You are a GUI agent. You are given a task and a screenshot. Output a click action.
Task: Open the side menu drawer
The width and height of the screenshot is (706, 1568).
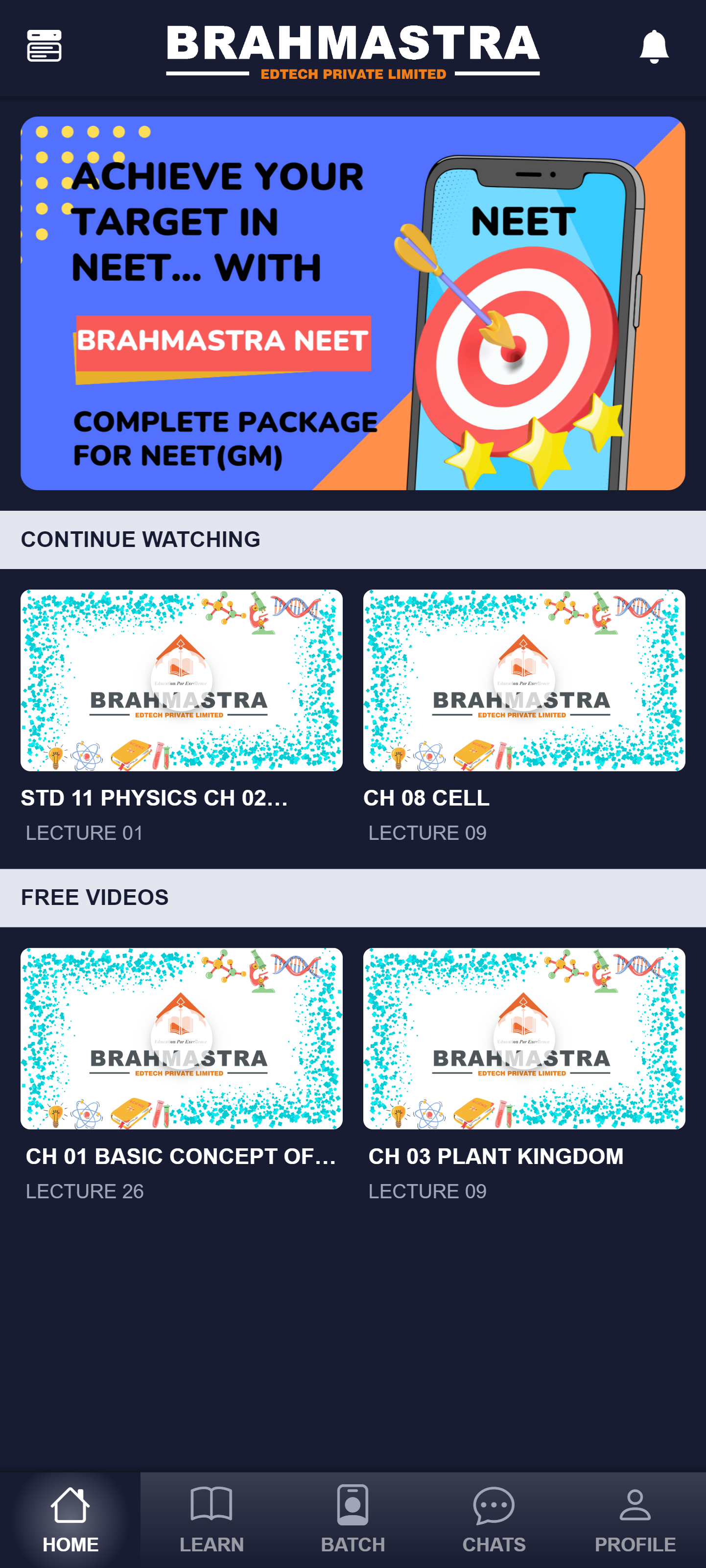point(45,46)
